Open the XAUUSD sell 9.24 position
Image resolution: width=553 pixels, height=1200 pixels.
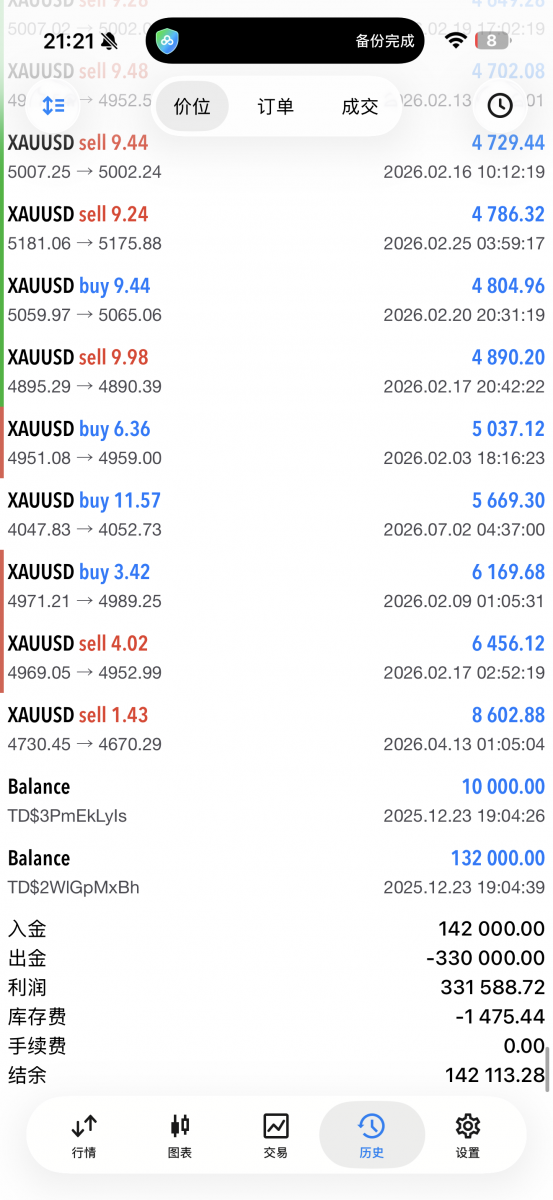pos(276,228)
